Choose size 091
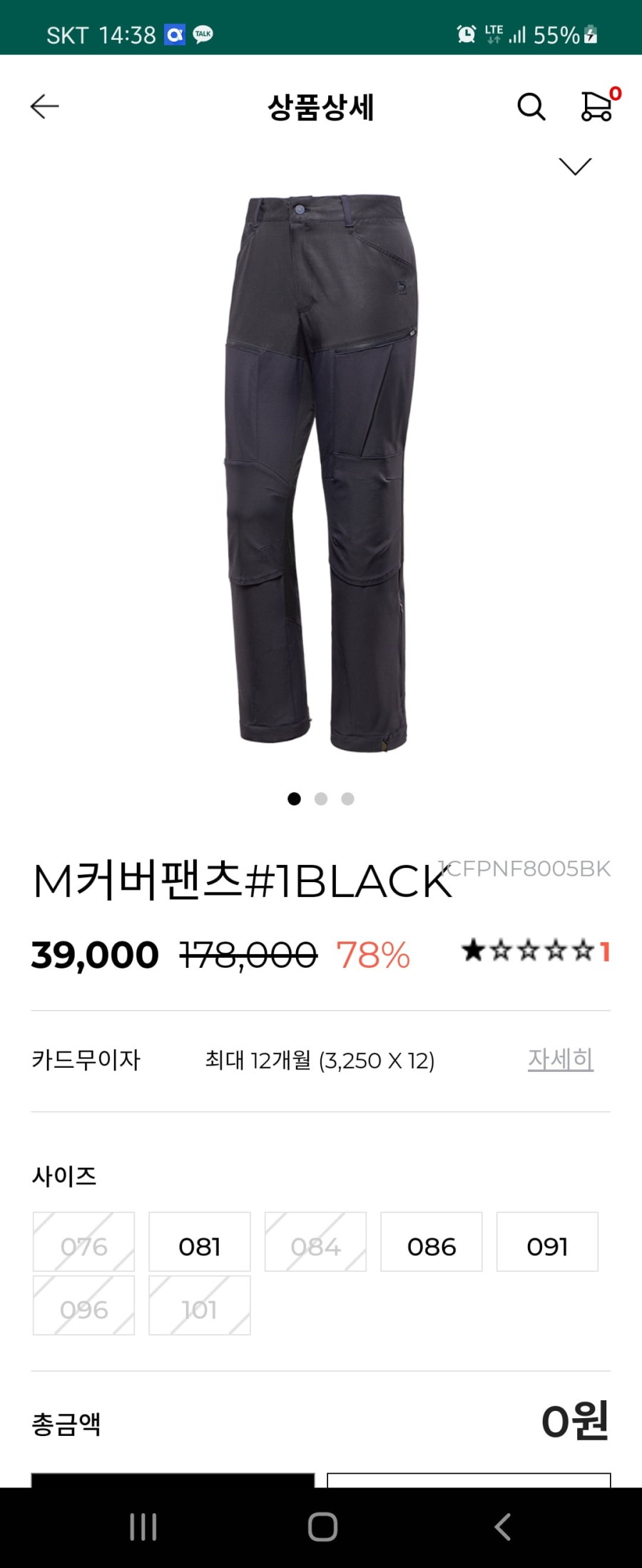Viewport: 642px width, 1568px height. click(547, 1247)
